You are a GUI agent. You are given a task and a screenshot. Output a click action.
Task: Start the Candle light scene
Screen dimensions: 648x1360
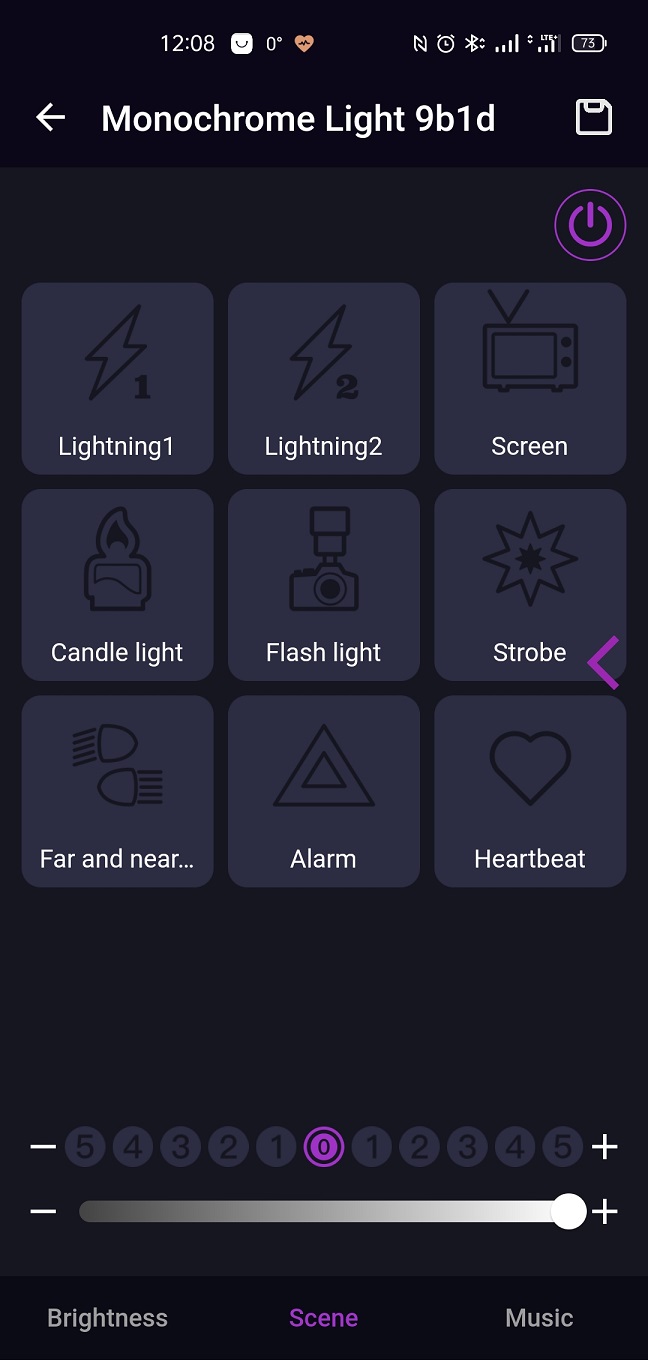[117, 585]
